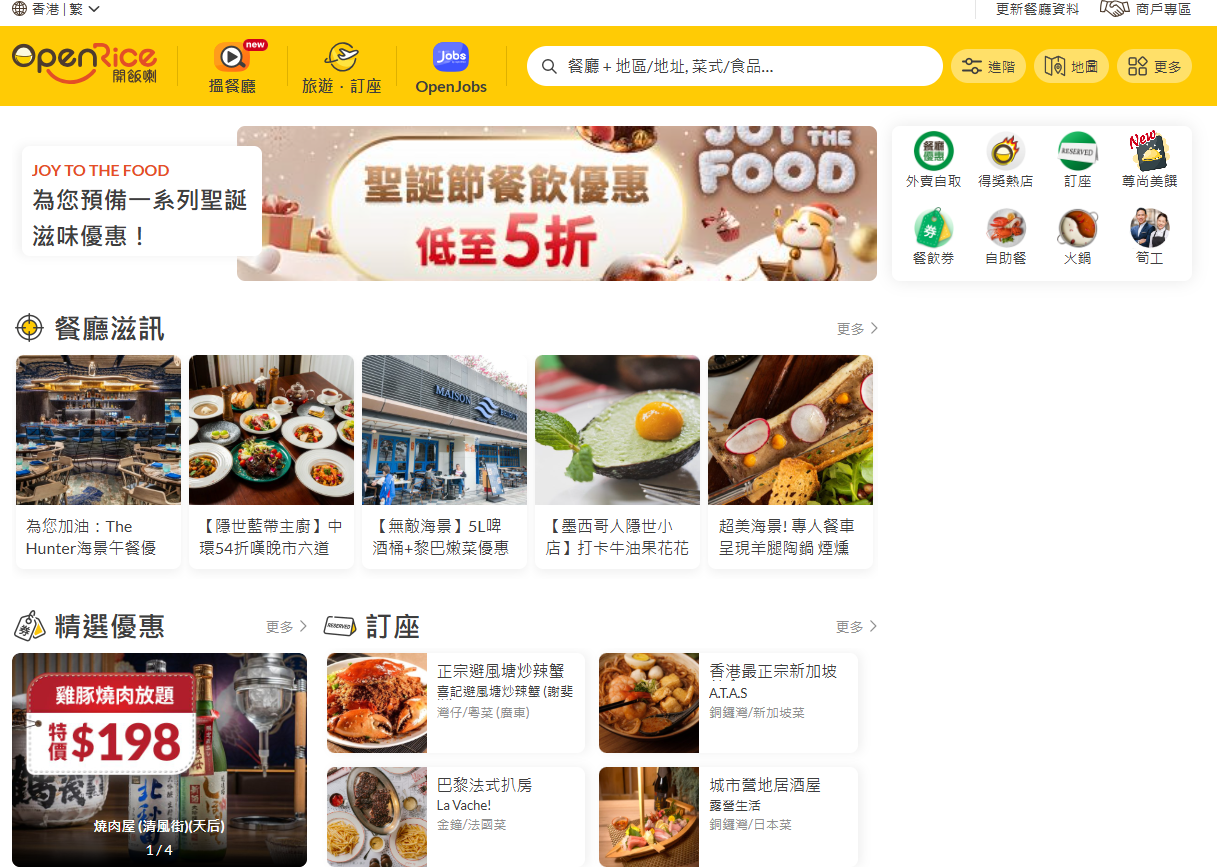
Task: Open the The Hunter海景午餐 article
Action: (98, 461)
